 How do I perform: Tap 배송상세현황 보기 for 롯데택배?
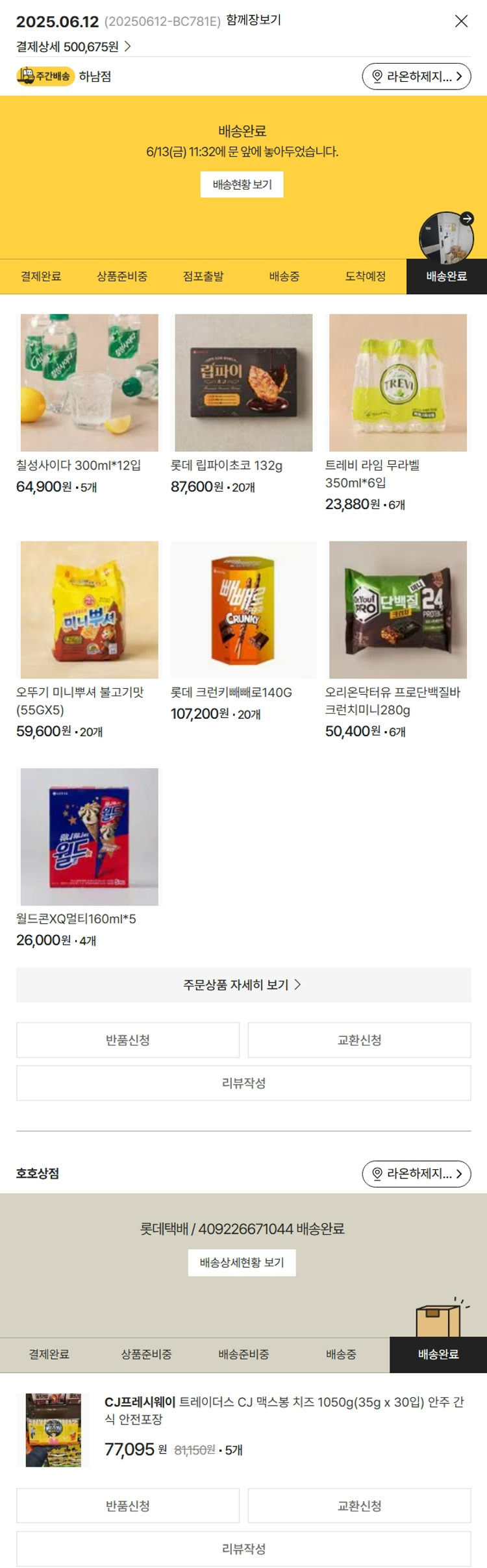242,1263
